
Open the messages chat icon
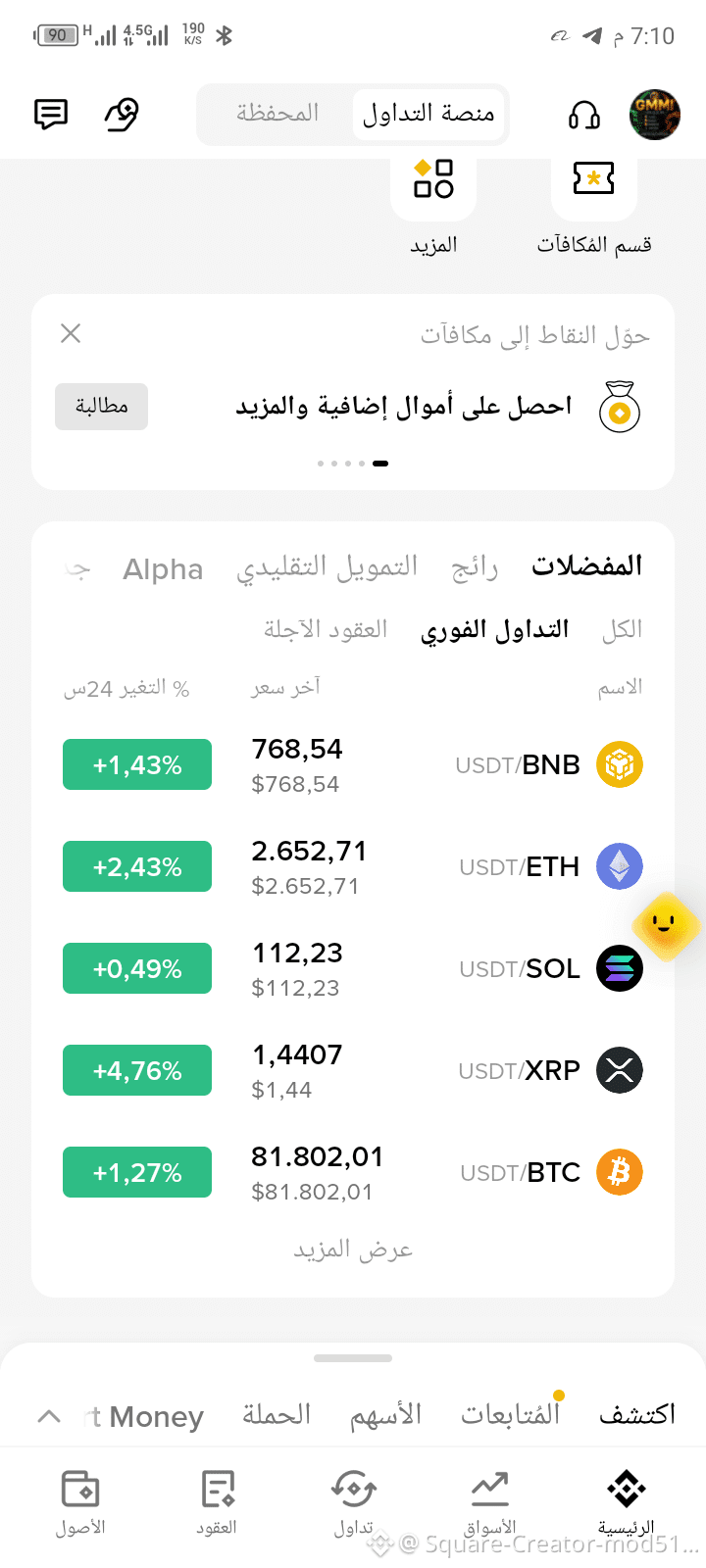click(51, 114)
